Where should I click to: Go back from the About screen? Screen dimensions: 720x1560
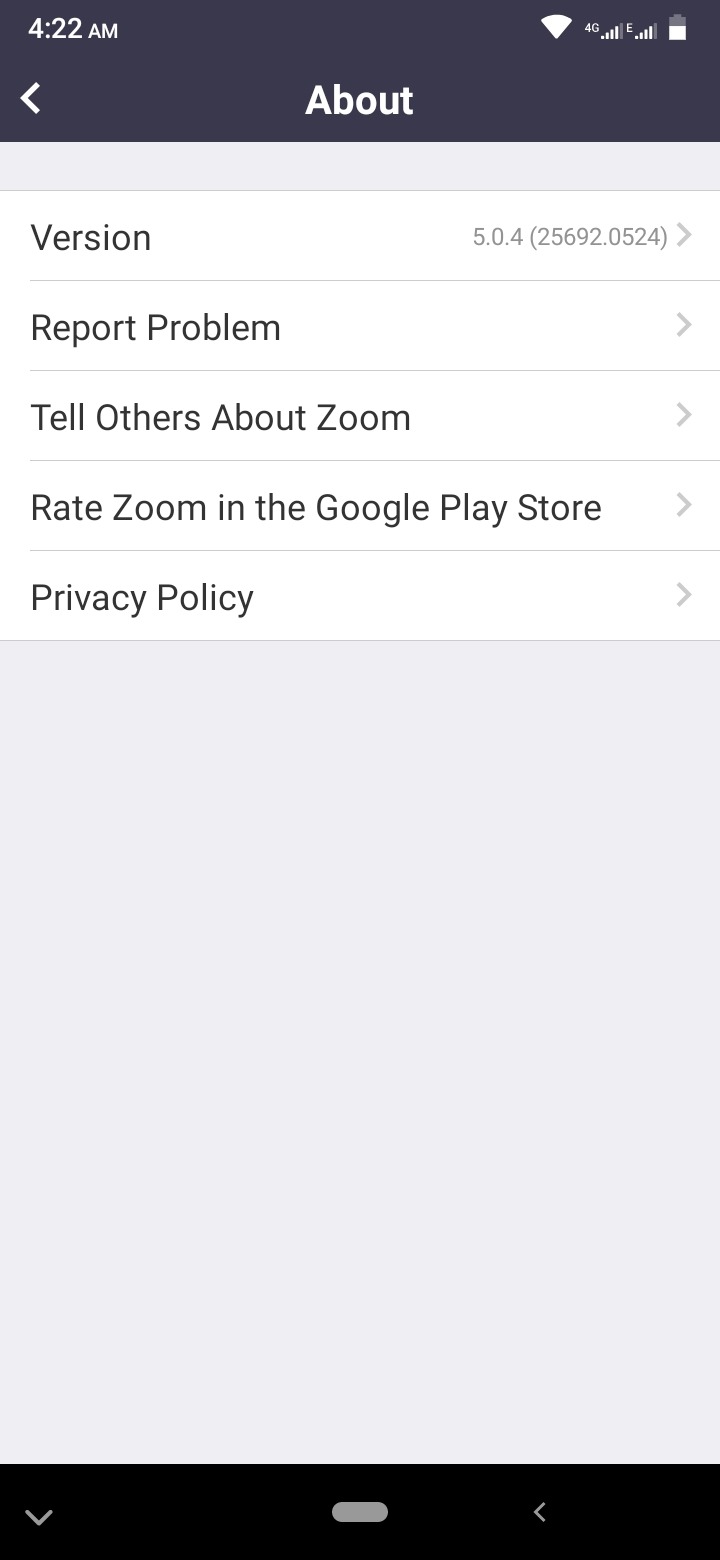pos(32,99)
